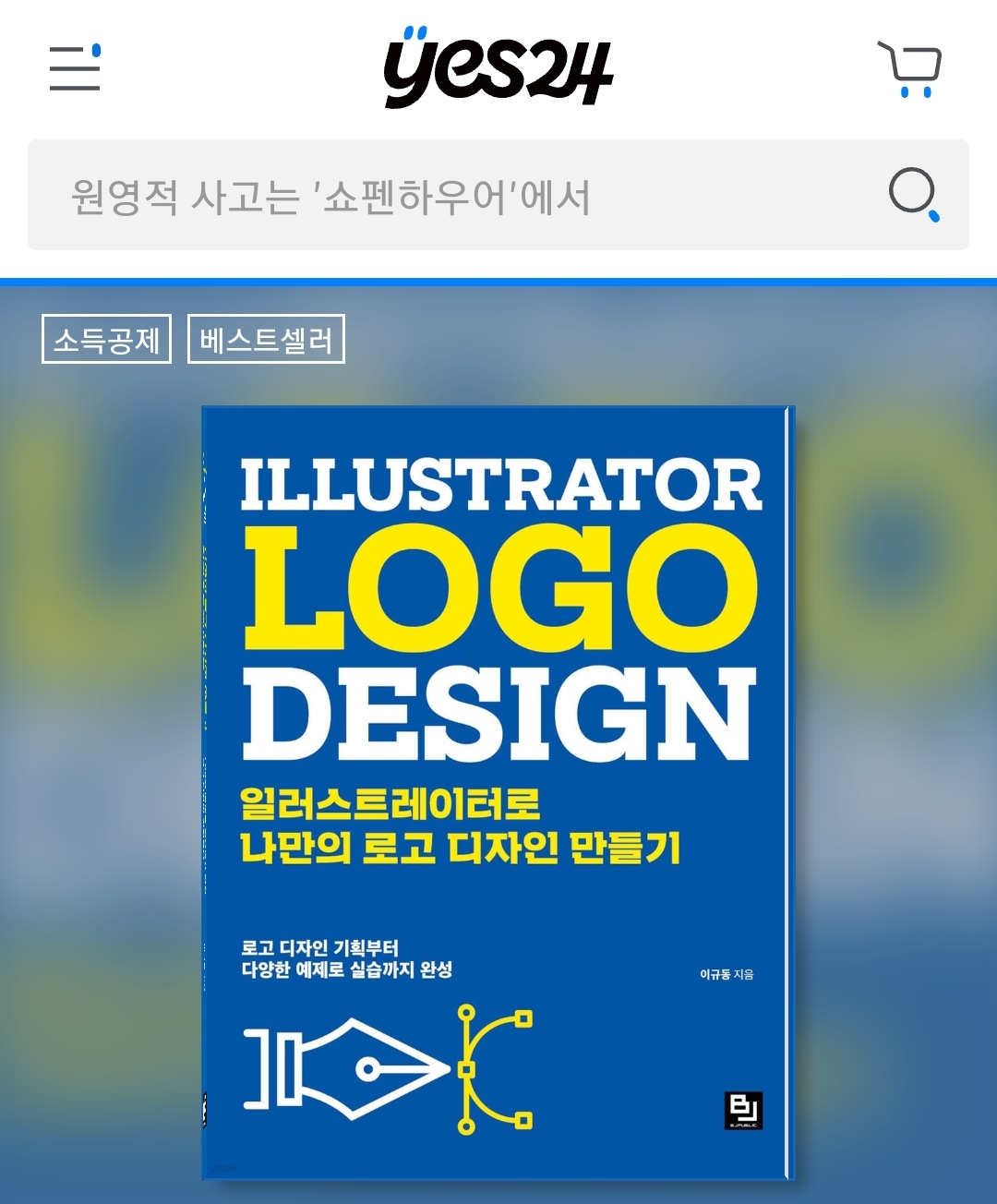Screen dimensions: 997x1204
Task: Open the hamburger menu
Action: click(75, 68)
